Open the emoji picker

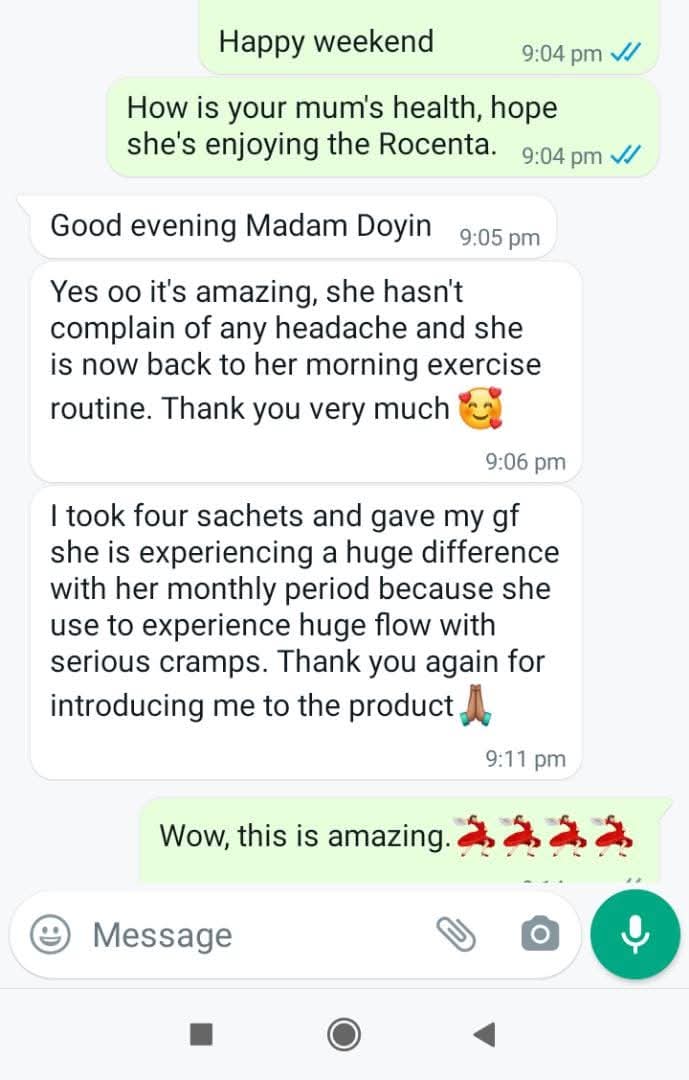tap(49, 935)
